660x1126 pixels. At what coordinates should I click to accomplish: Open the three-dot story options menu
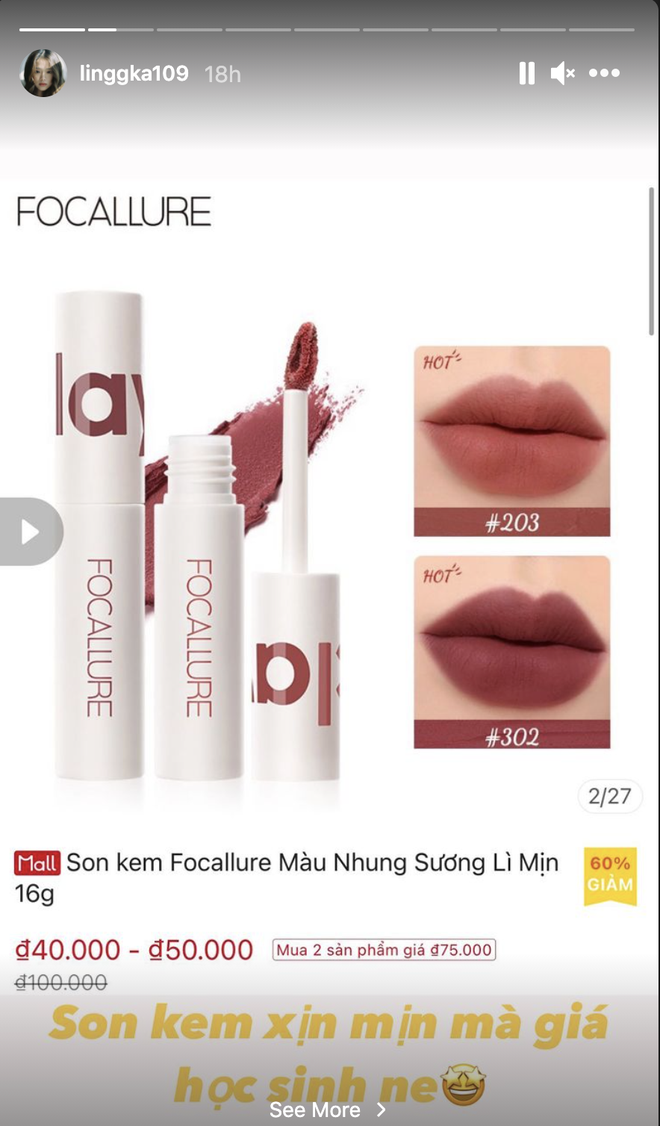coord(605,73)
